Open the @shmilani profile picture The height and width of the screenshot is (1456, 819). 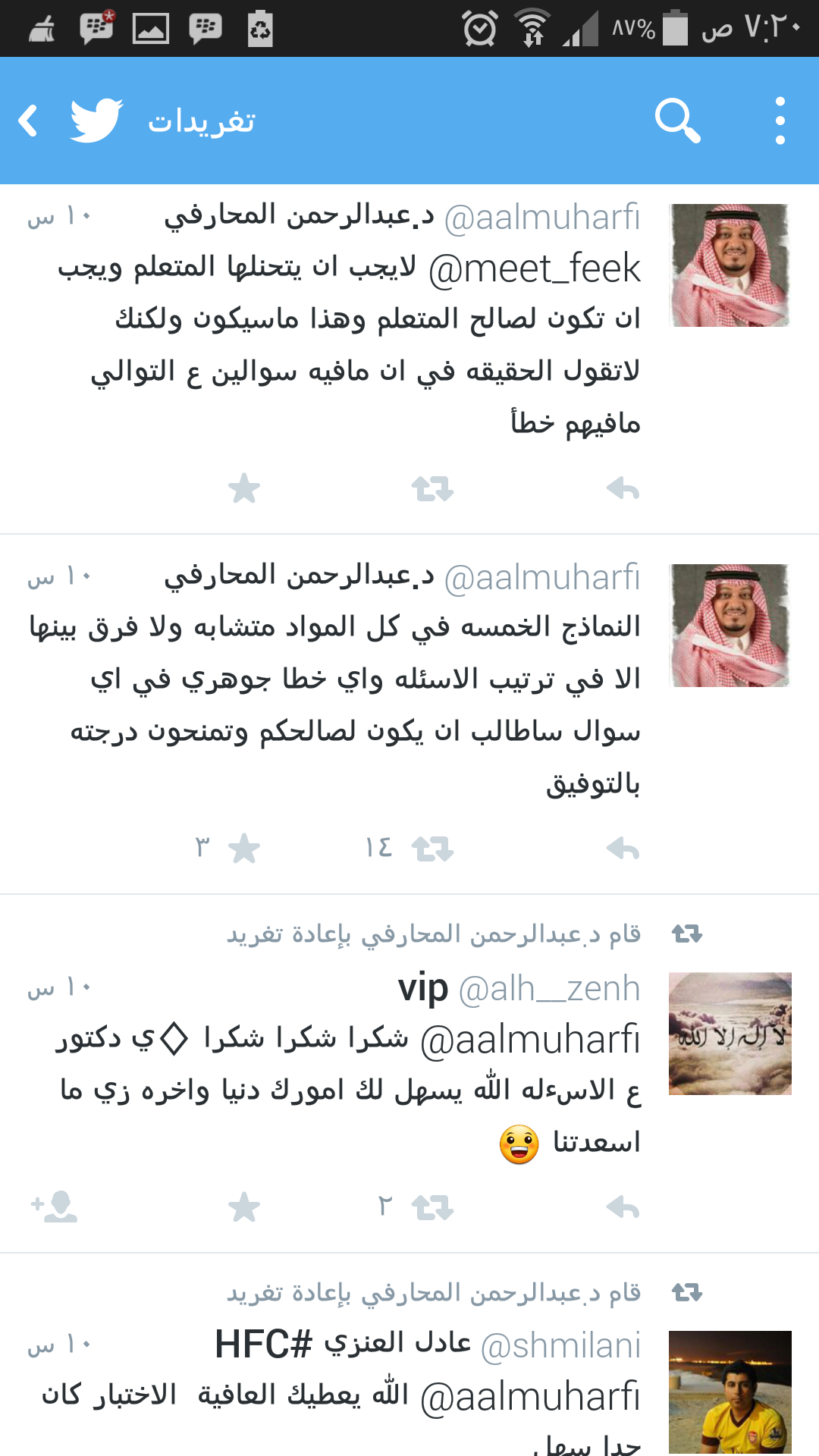point(730,1392)
